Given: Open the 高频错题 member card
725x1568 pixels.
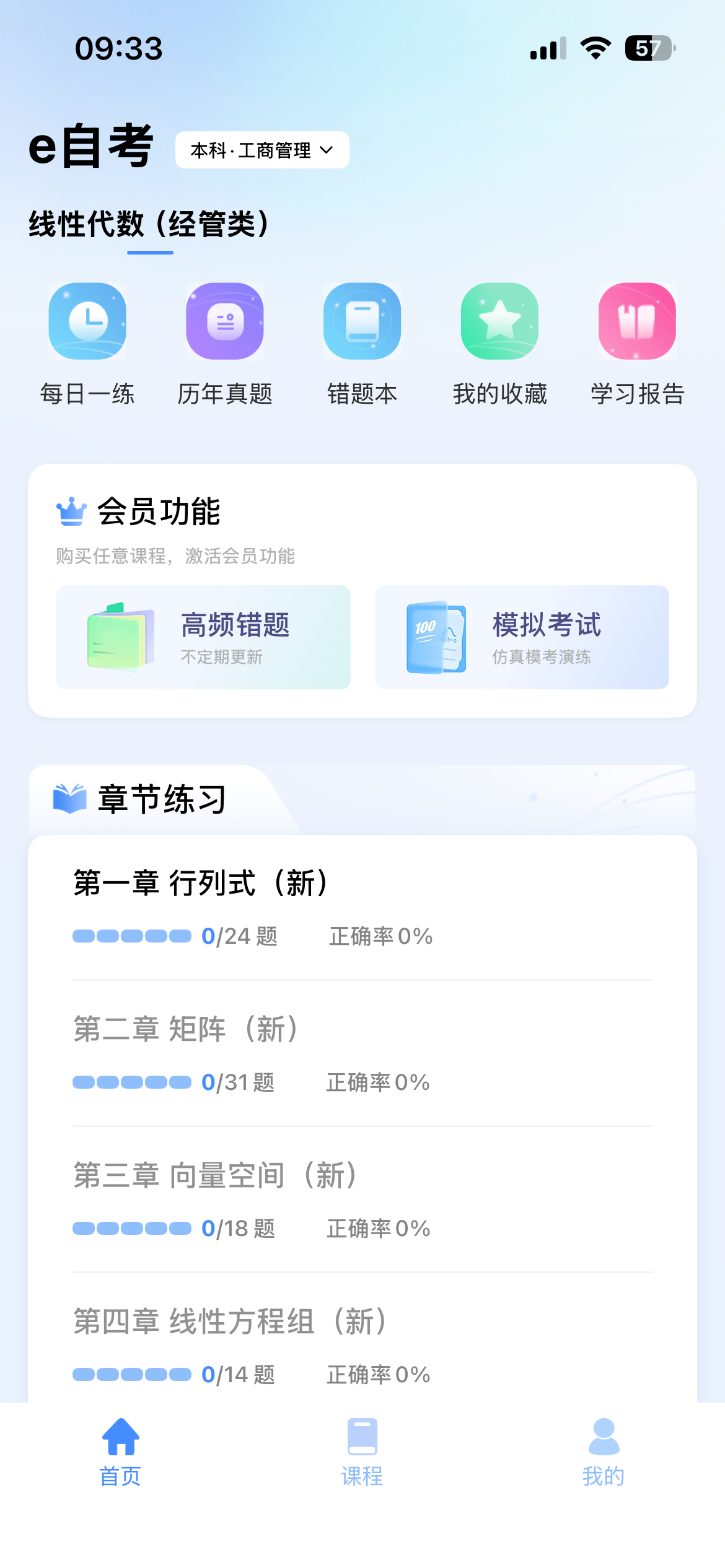Looking at the screenshot, I should (x=203, y=637).
